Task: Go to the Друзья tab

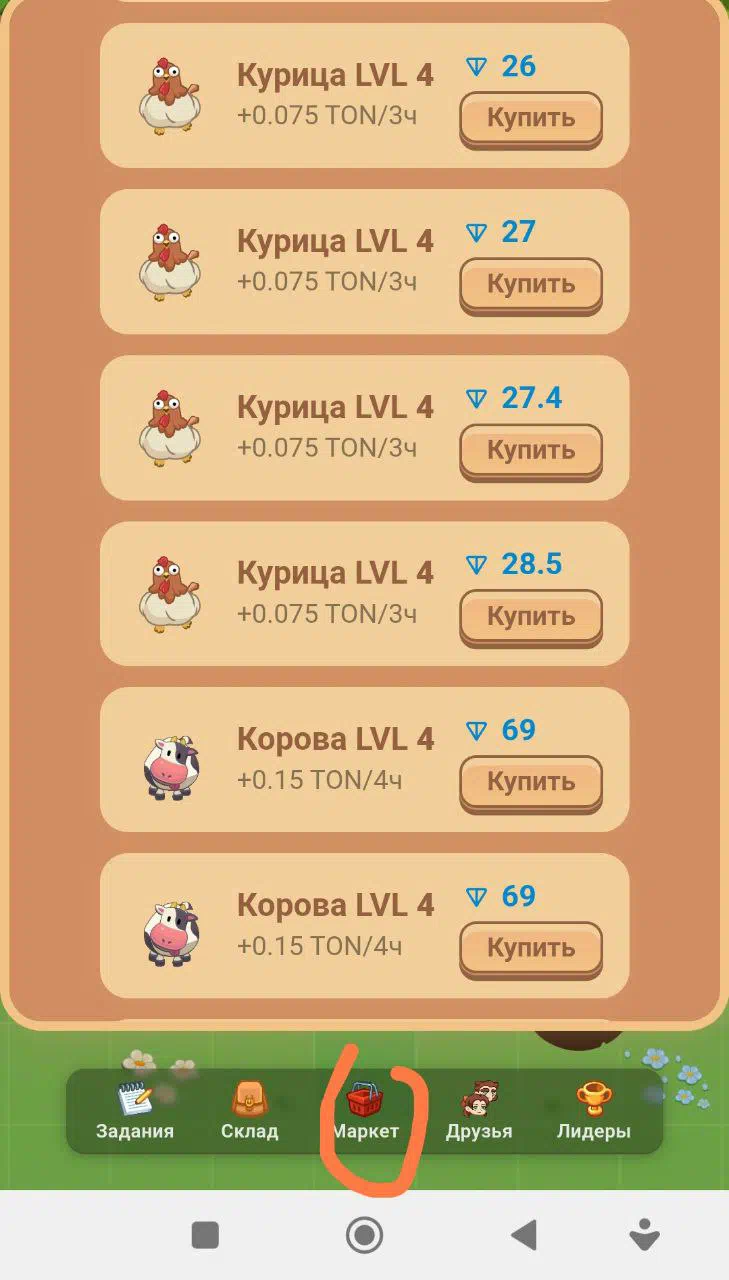Action: [x=479, y=1112]
